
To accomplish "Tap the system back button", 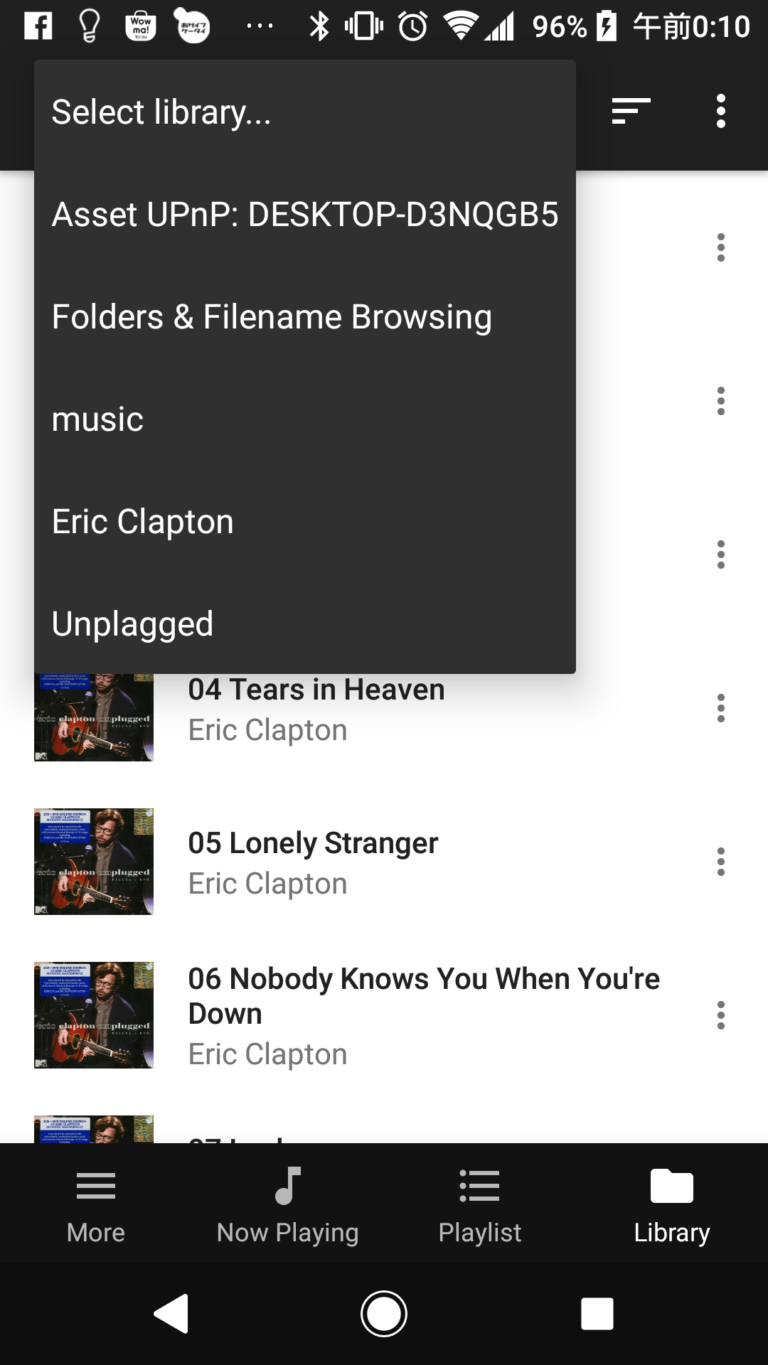I will pos(171,1314).
